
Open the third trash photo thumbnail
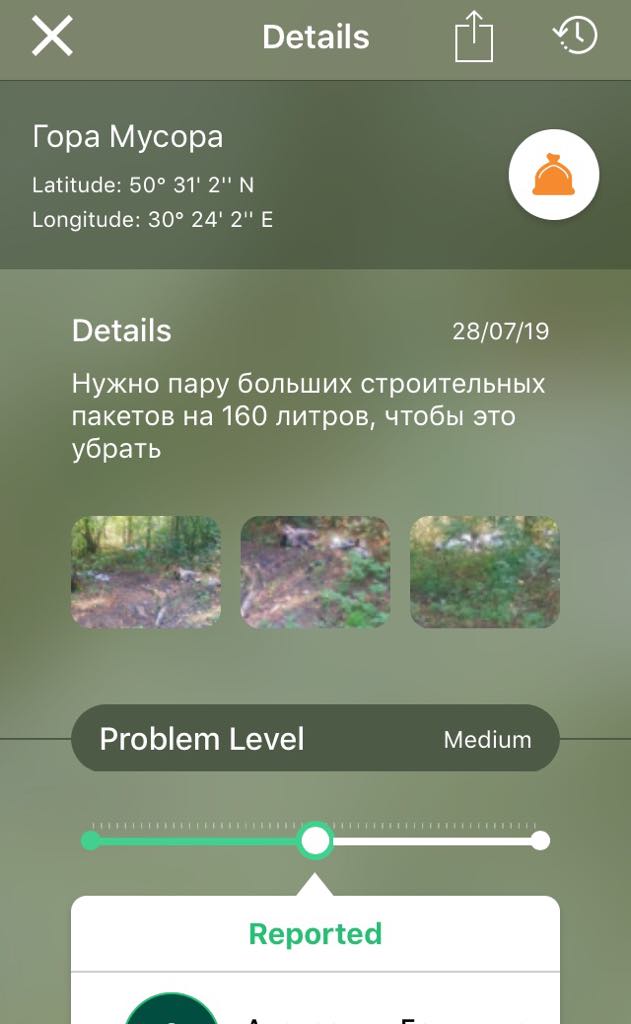click(484, 572)
